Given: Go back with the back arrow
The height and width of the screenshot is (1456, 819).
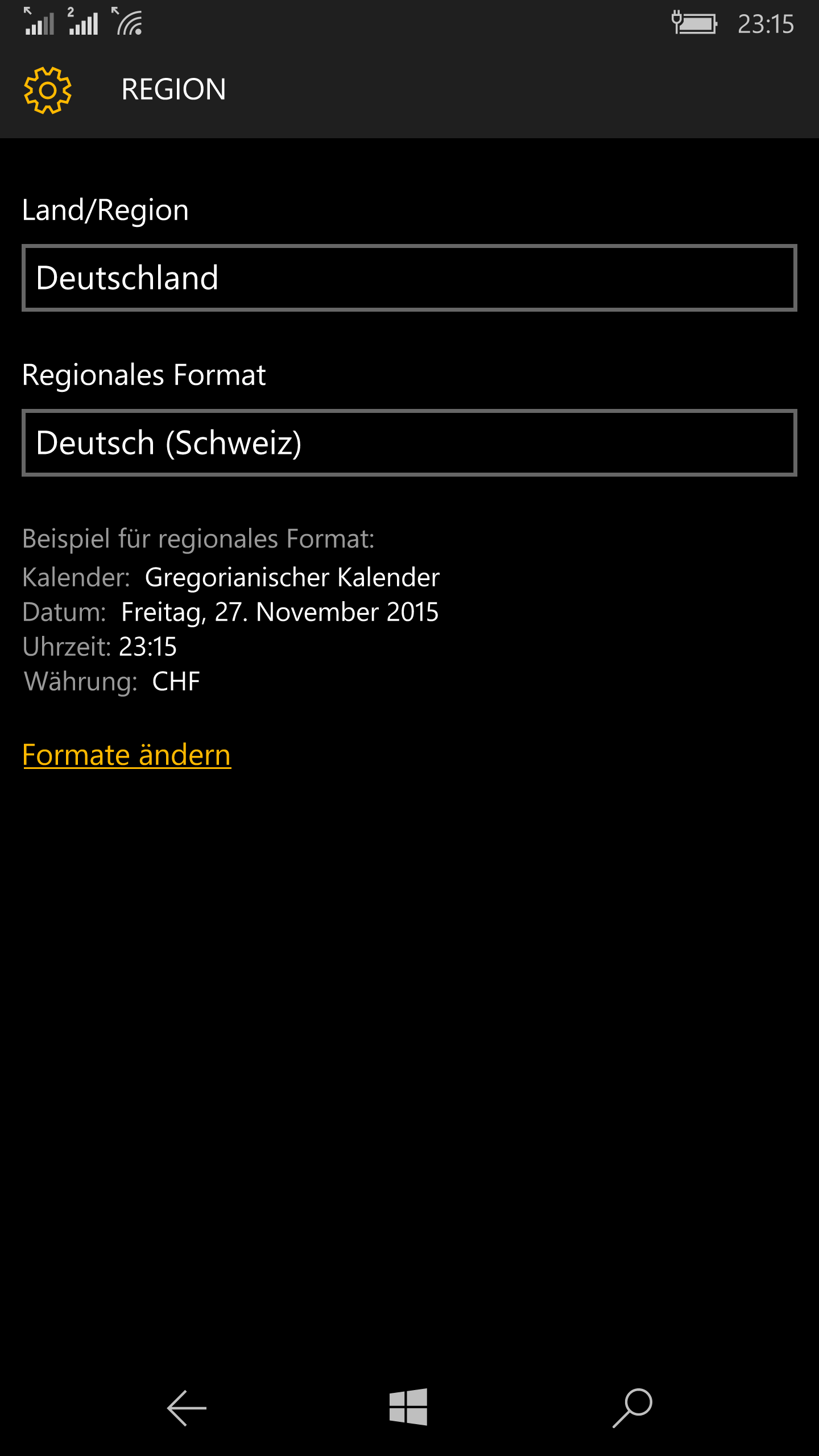Looking at the screenshot, I should (187, 1408).
